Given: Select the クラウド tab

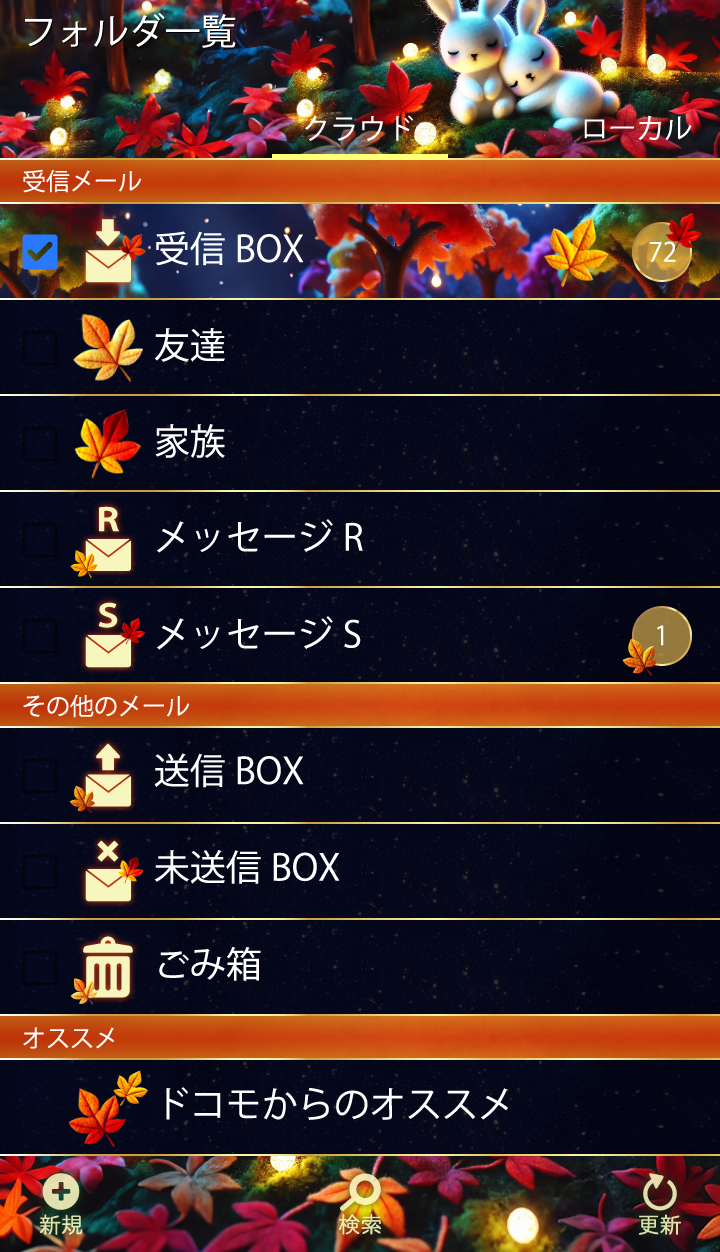Looking at the screenshot, I should [x=359, y=128].
